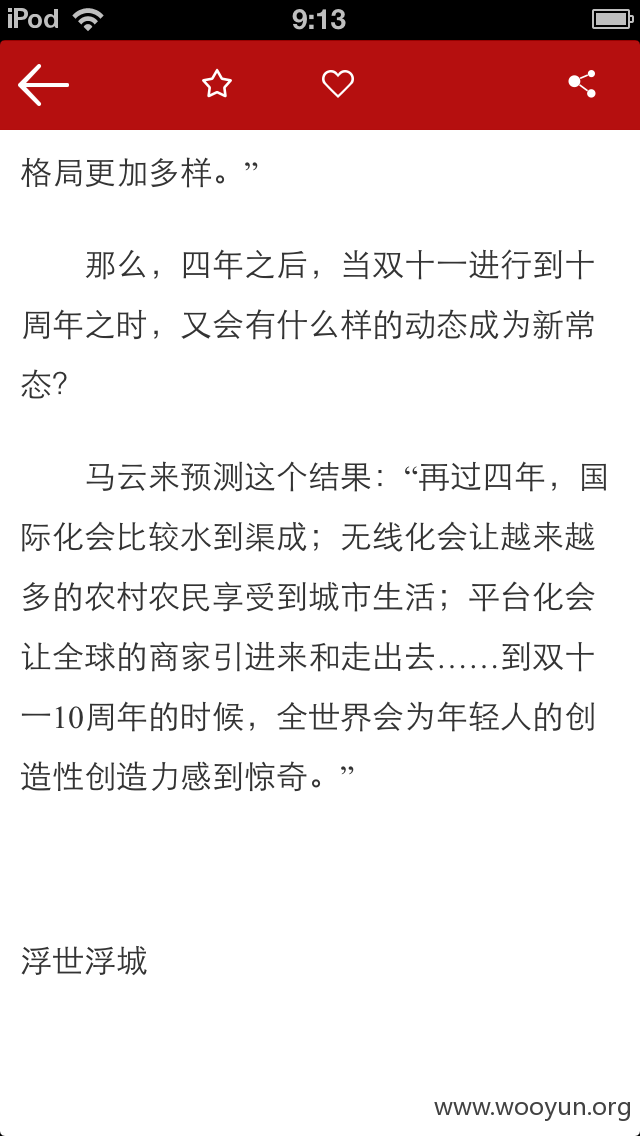Like the article with the heart icon
Viewport: 640px width, 1136px height.
pyautogui.click(x=338, y=84)
